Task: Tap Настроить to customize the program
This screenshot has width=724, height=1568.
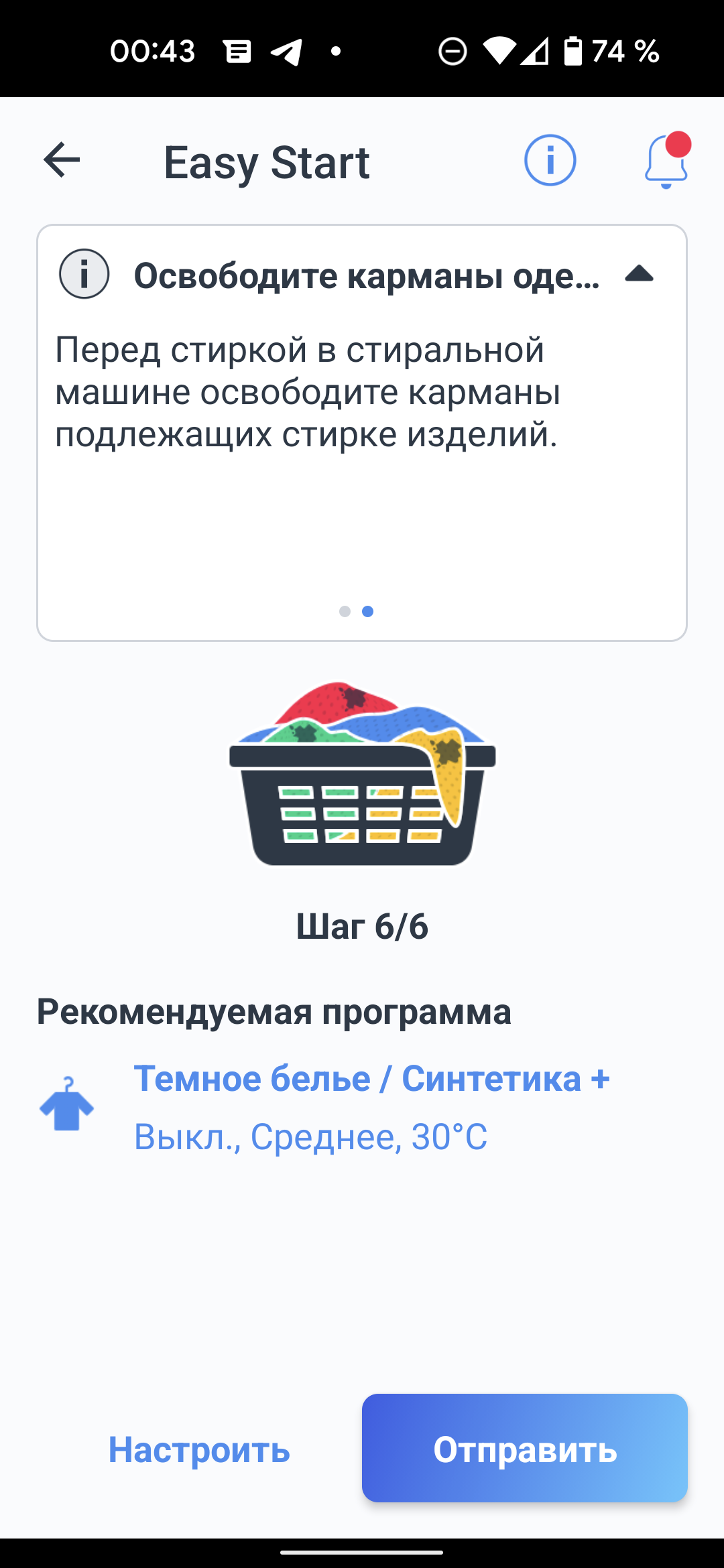Action: [199, 1450]
